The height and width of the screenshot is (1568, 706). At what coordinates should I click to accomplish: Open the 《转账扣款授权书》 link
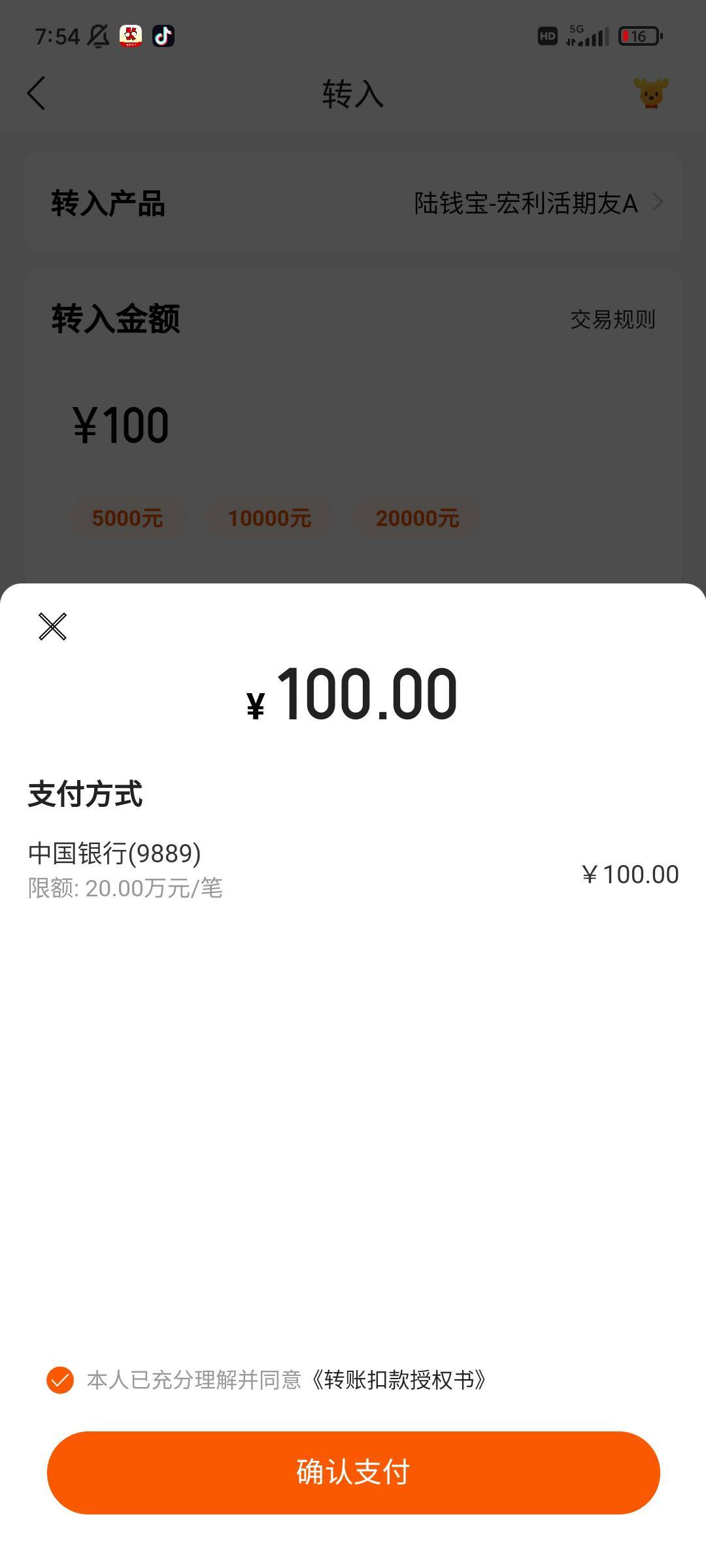coord(399,1380)
